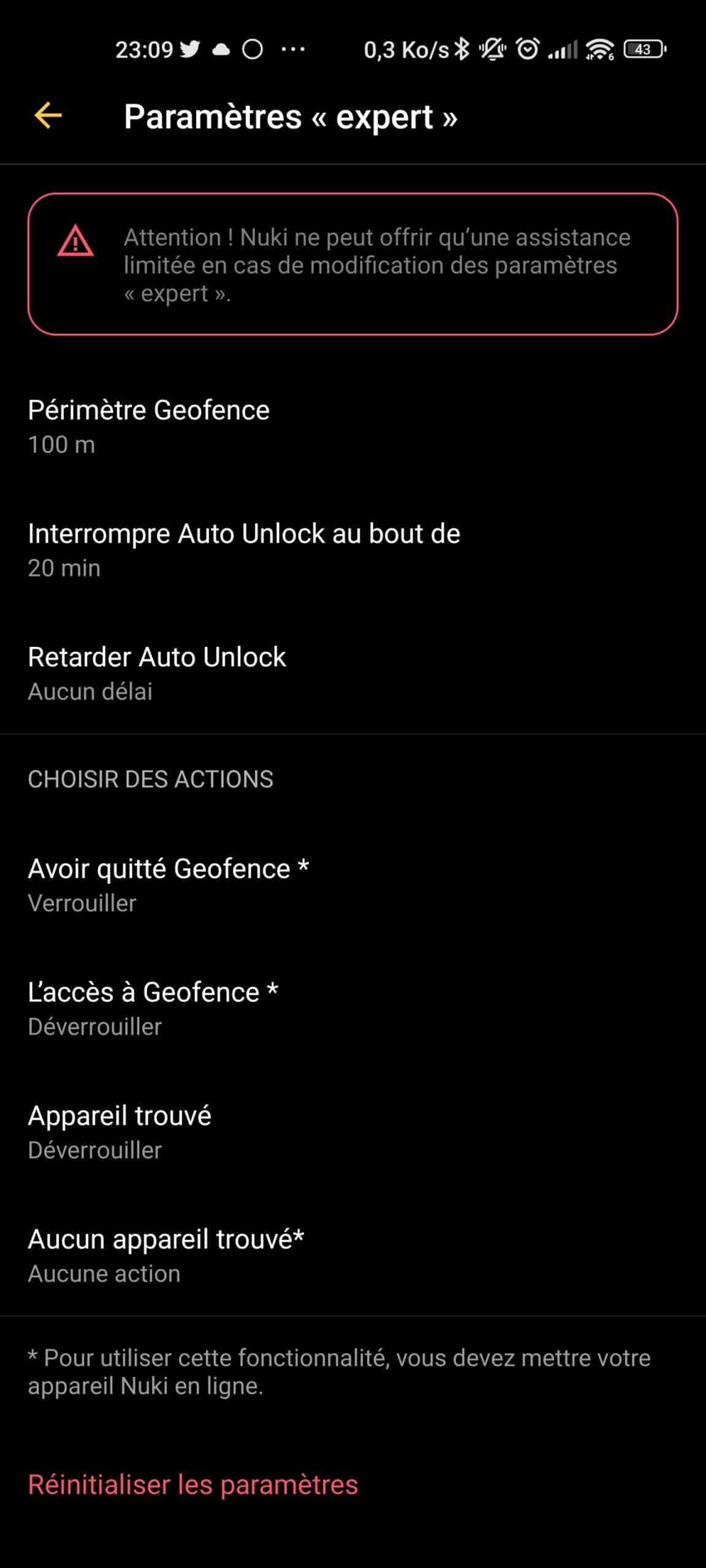Change Interrompre Auto Unlock au bout de

pos(353,550)
